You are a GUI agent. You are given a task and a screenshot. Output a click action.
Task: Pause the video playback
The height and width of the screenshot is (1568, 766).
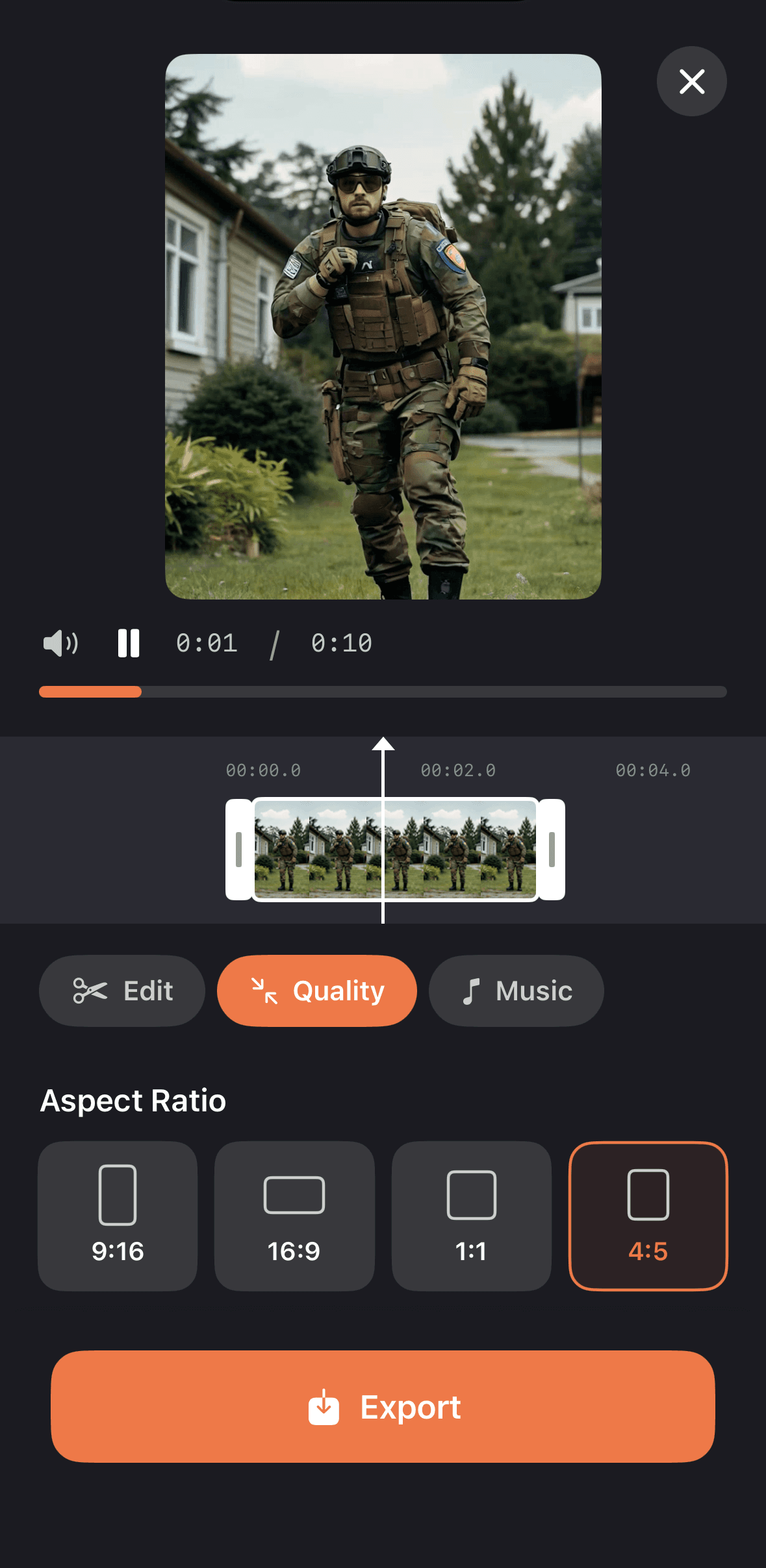coord(127,643)
